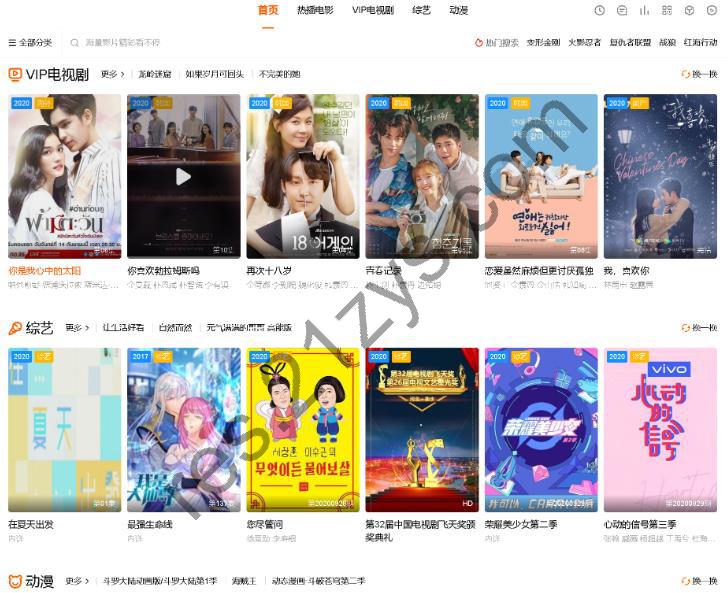Refresh 综艺 section with 换一换
Viewport: 728px width, 593px height.
click(700, 328)
